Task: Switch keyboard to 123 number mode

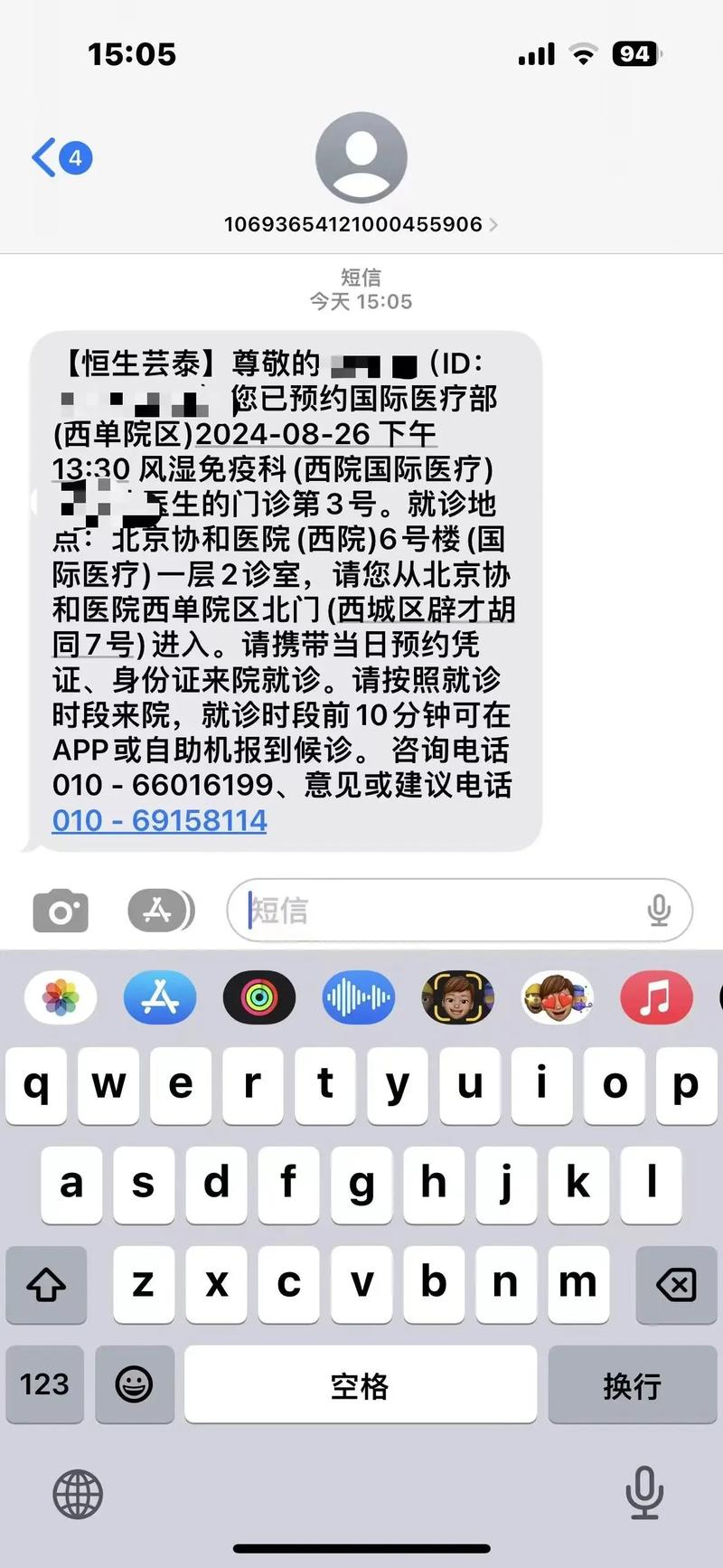Action: pyautogui.click(x=45, y=1384)
